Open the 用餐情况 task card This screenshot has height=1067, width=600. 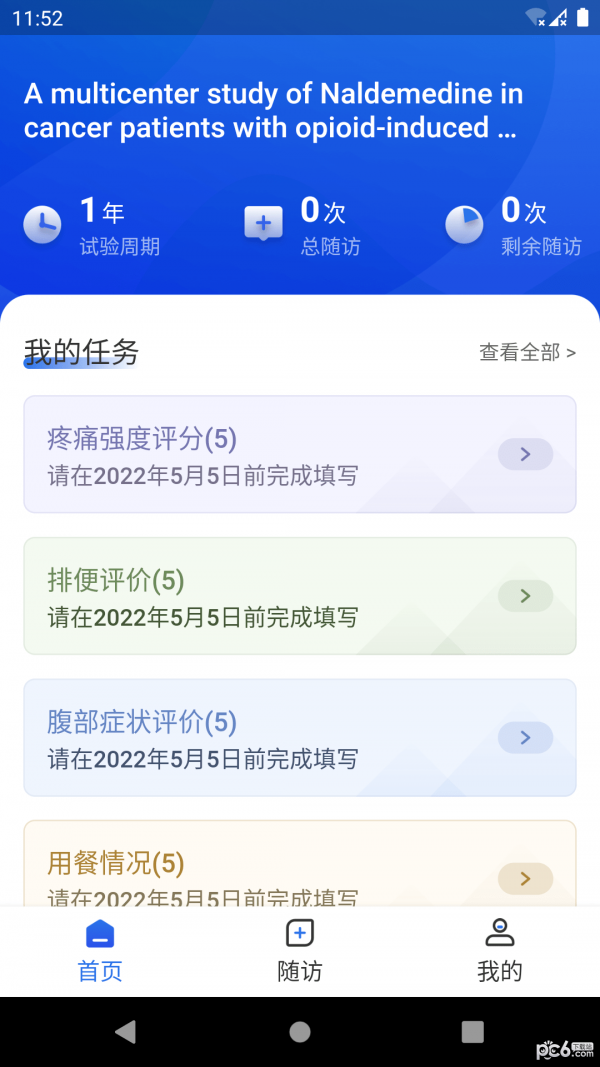coord(299,868)
